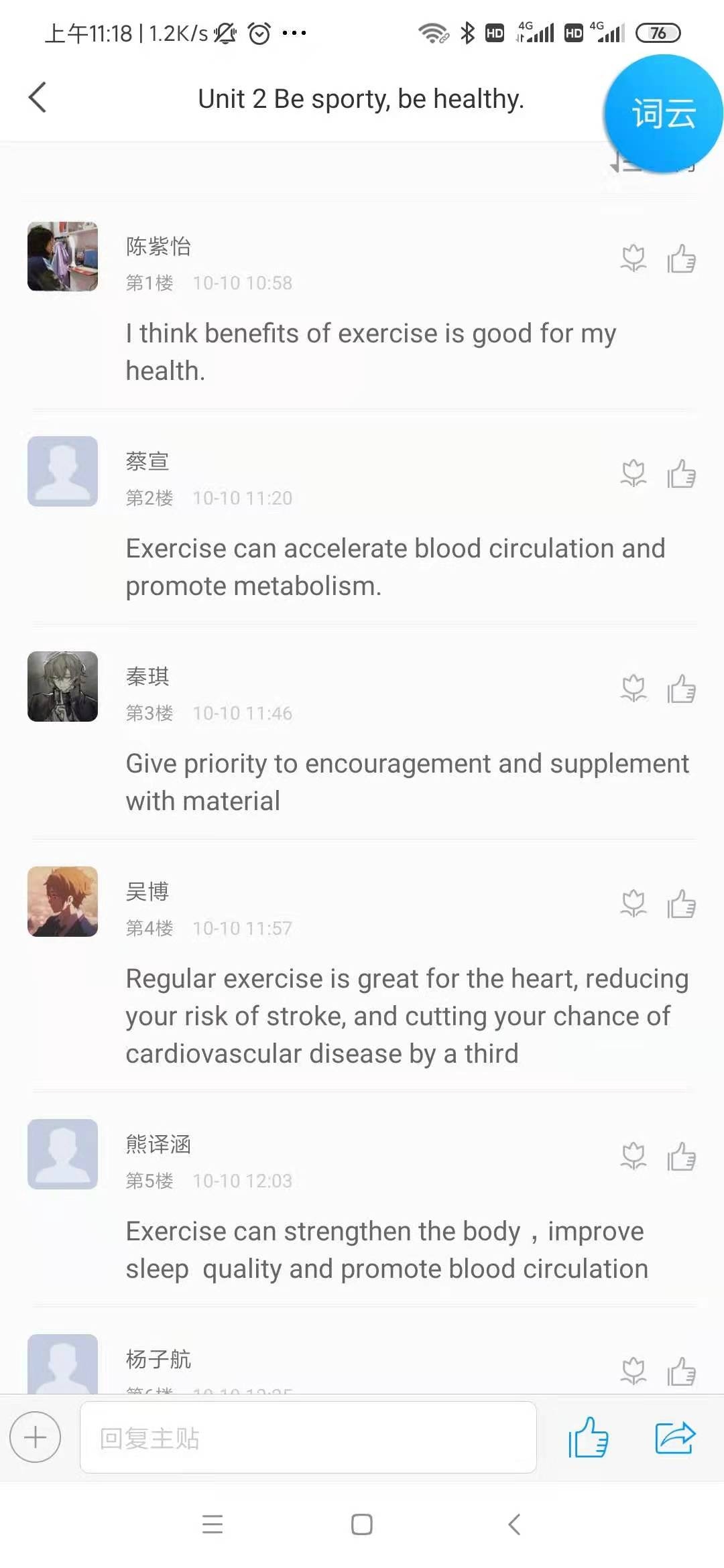Like 陈紫怡's first-floor comment
724x1568 pixels.
coord(681,259)
